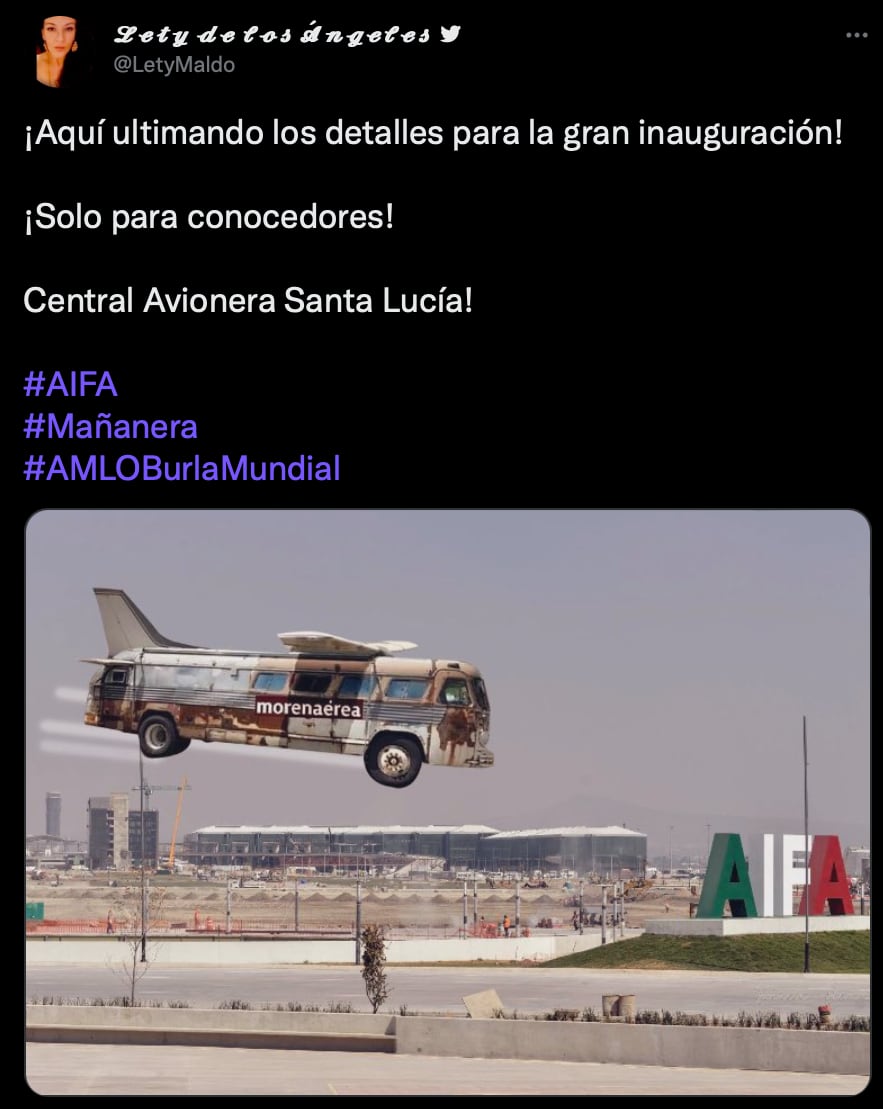The image size is (883, 1109).
Task: Click the checkmark emoji beside the display name
Action: [452, 33]
